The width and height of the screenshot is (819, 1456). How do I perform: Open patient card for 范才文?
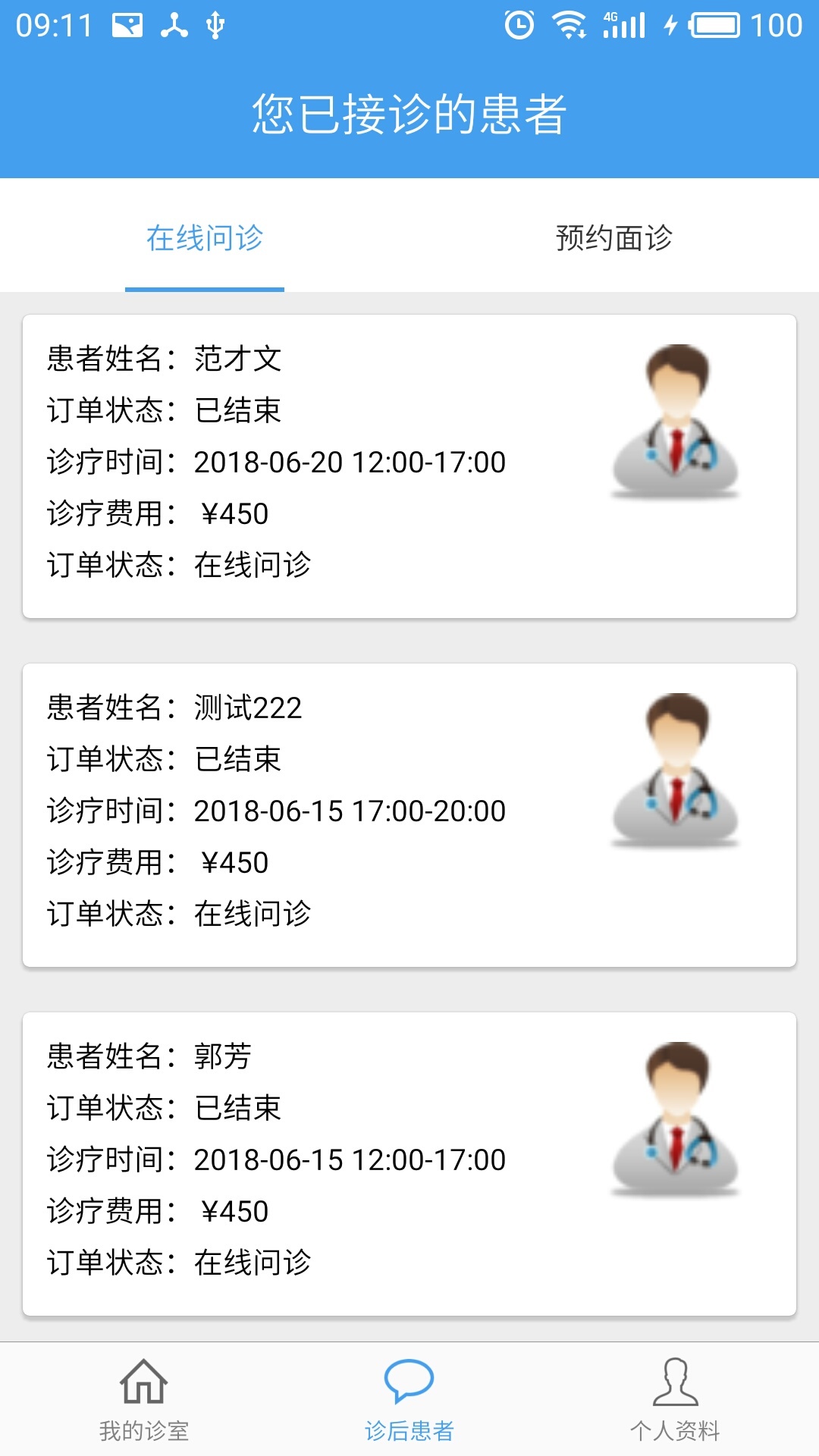pyautogui.click(x=409, y=466)
